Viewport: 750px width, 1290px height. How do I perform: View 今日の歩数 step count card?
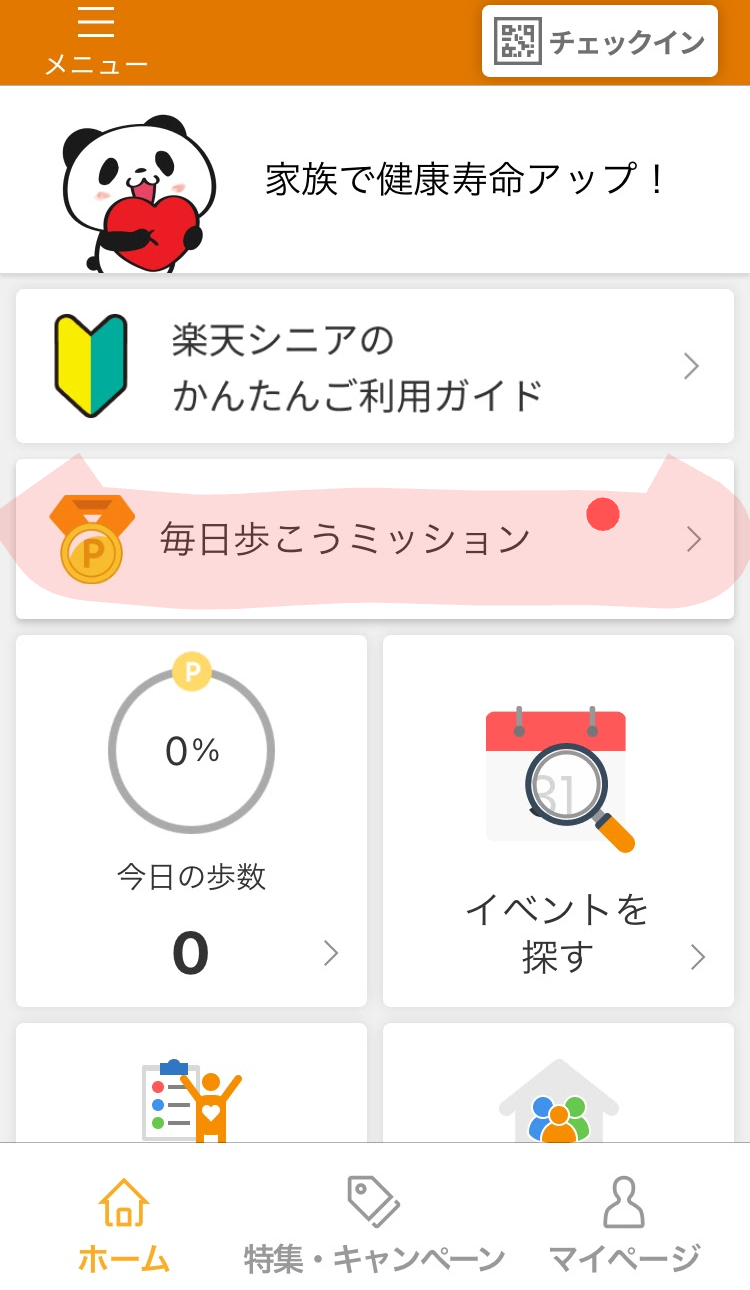tap(191, 822)
